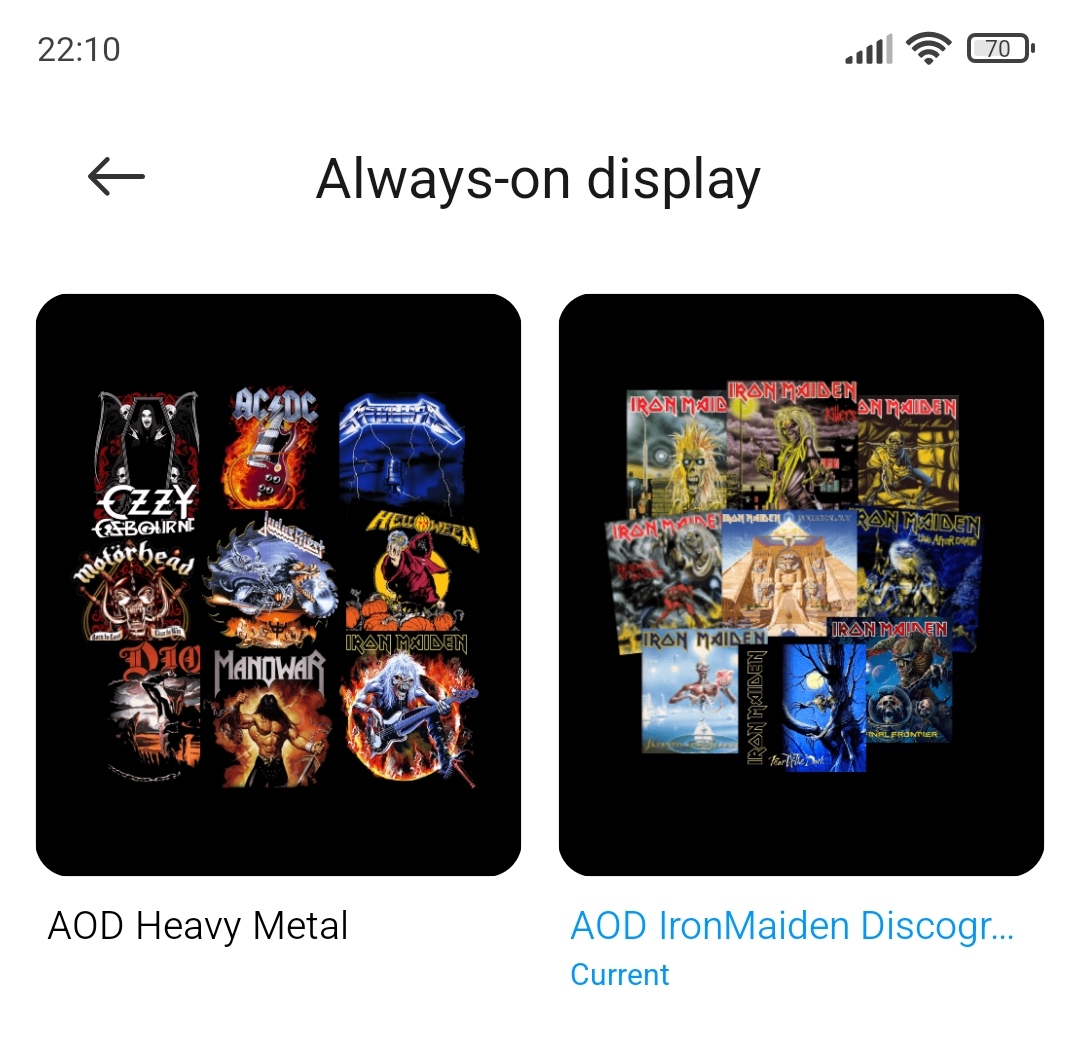Open the current AOD IronMaiden Discography theme

[x=801, y=584]
